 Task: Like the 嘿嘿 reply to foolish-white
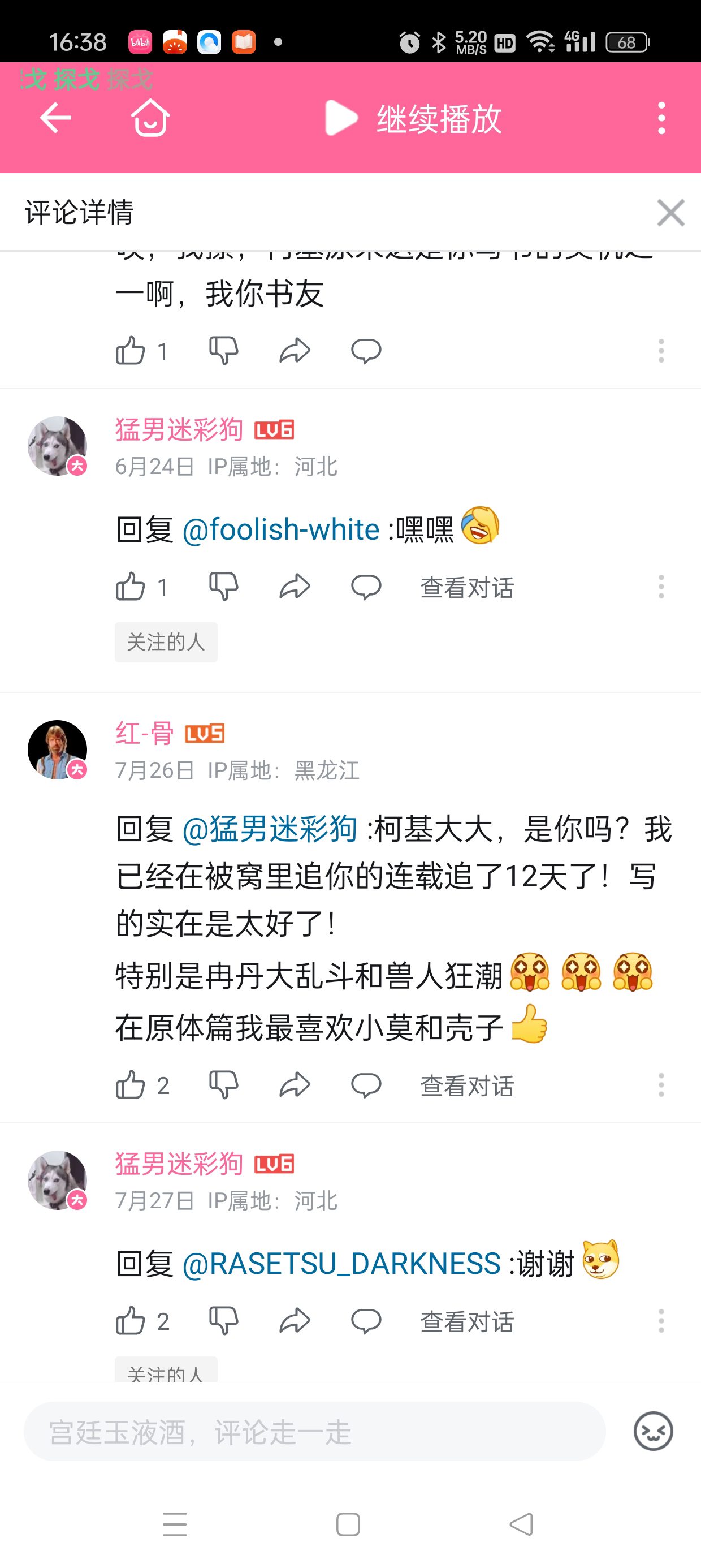131,587
